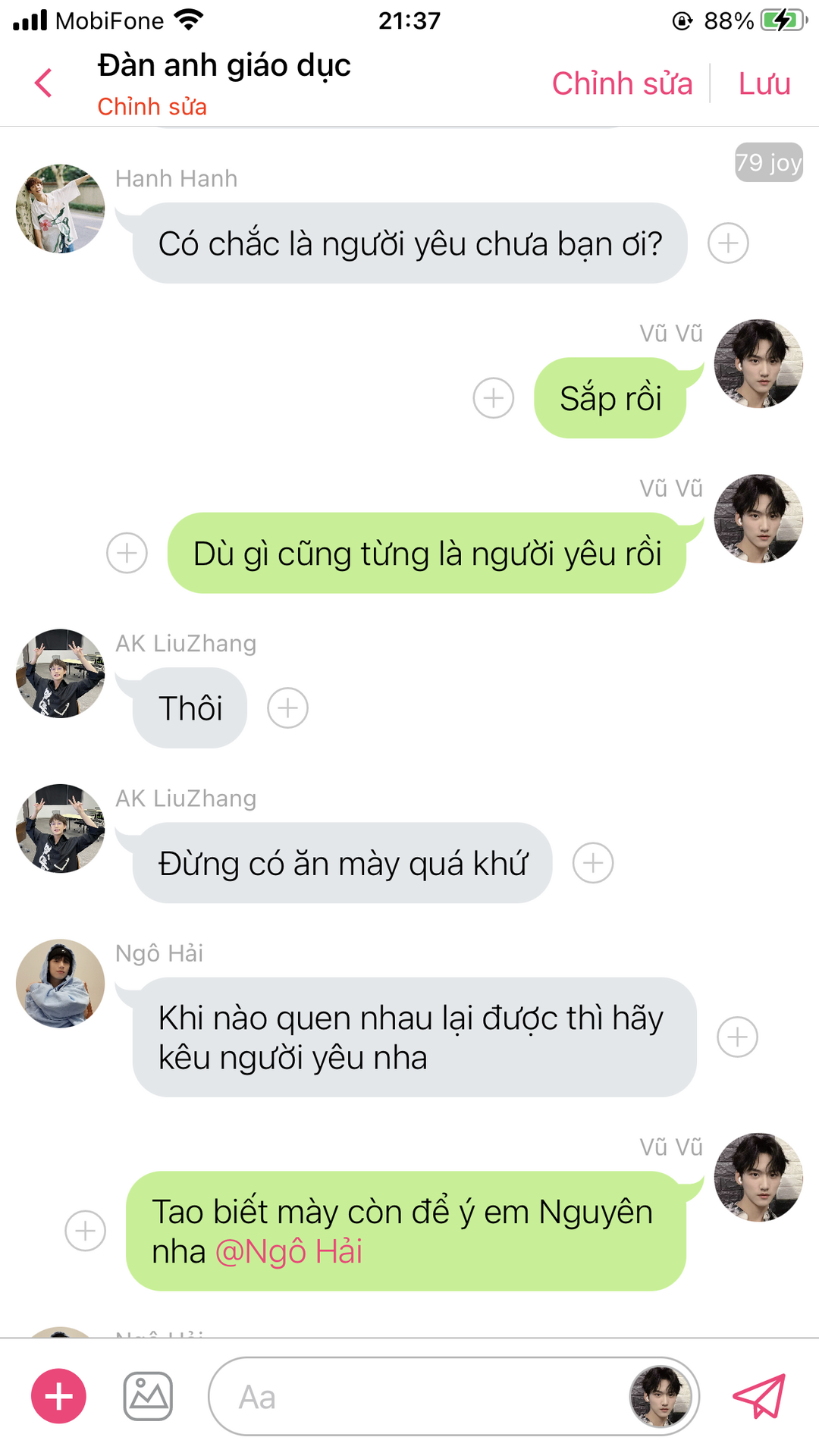Viewport: 819px width, 1456px height.
Task: Tap the plus beside "Có chắc là người yêu"
Action: pyautogui.click(x=728, y=243)
